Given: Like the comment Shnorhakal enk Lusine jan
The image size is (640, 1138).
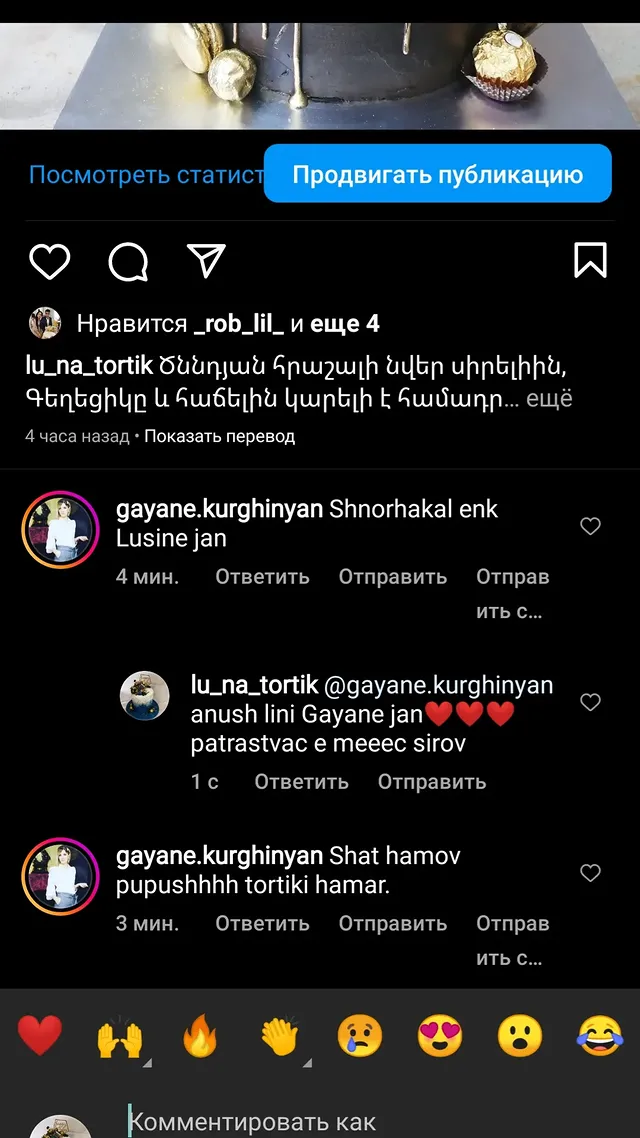Looking at the screenshot, I should click(591, 526).
